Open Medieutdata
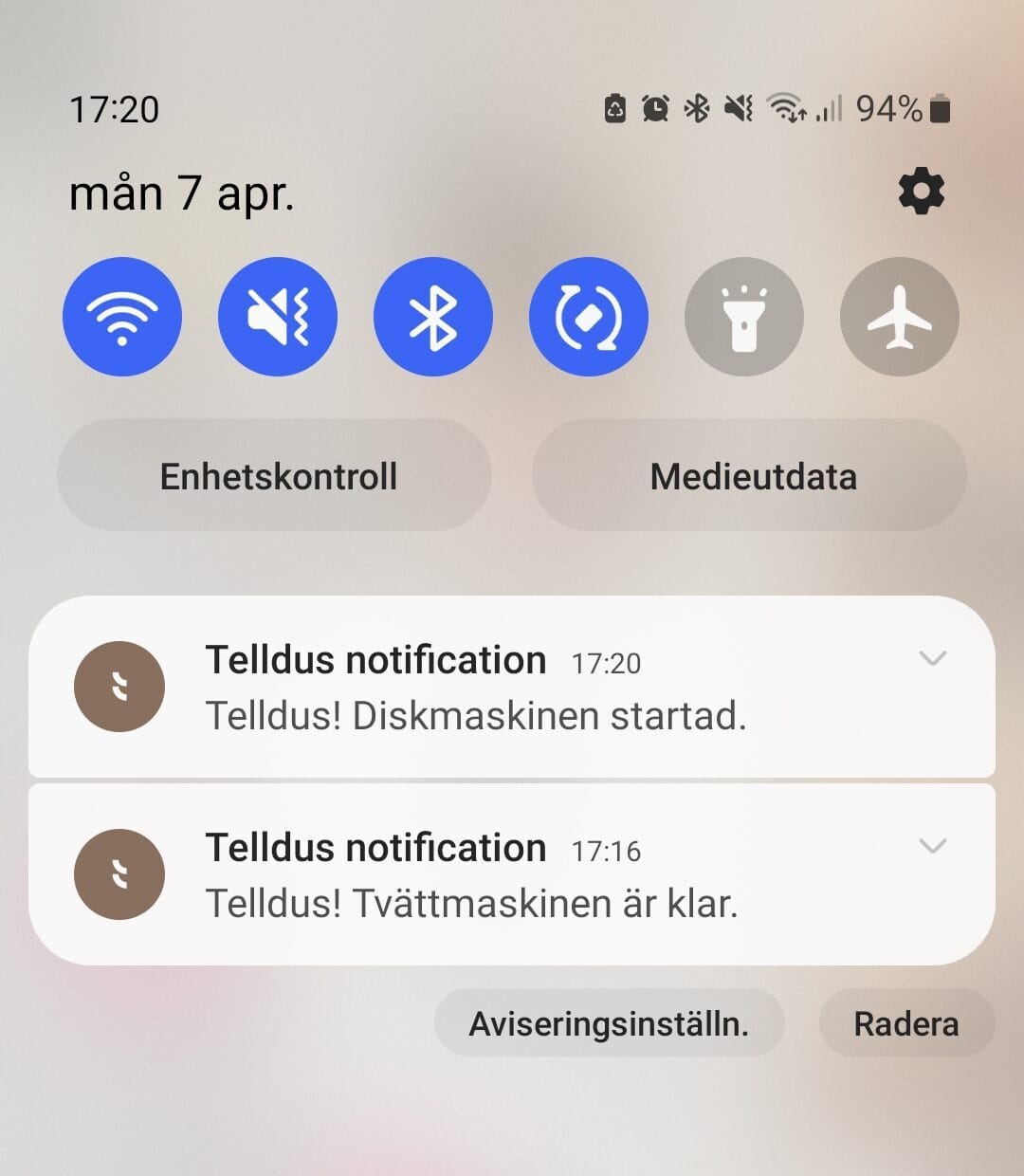The image size is (1024, 1176). coord(751,476)
